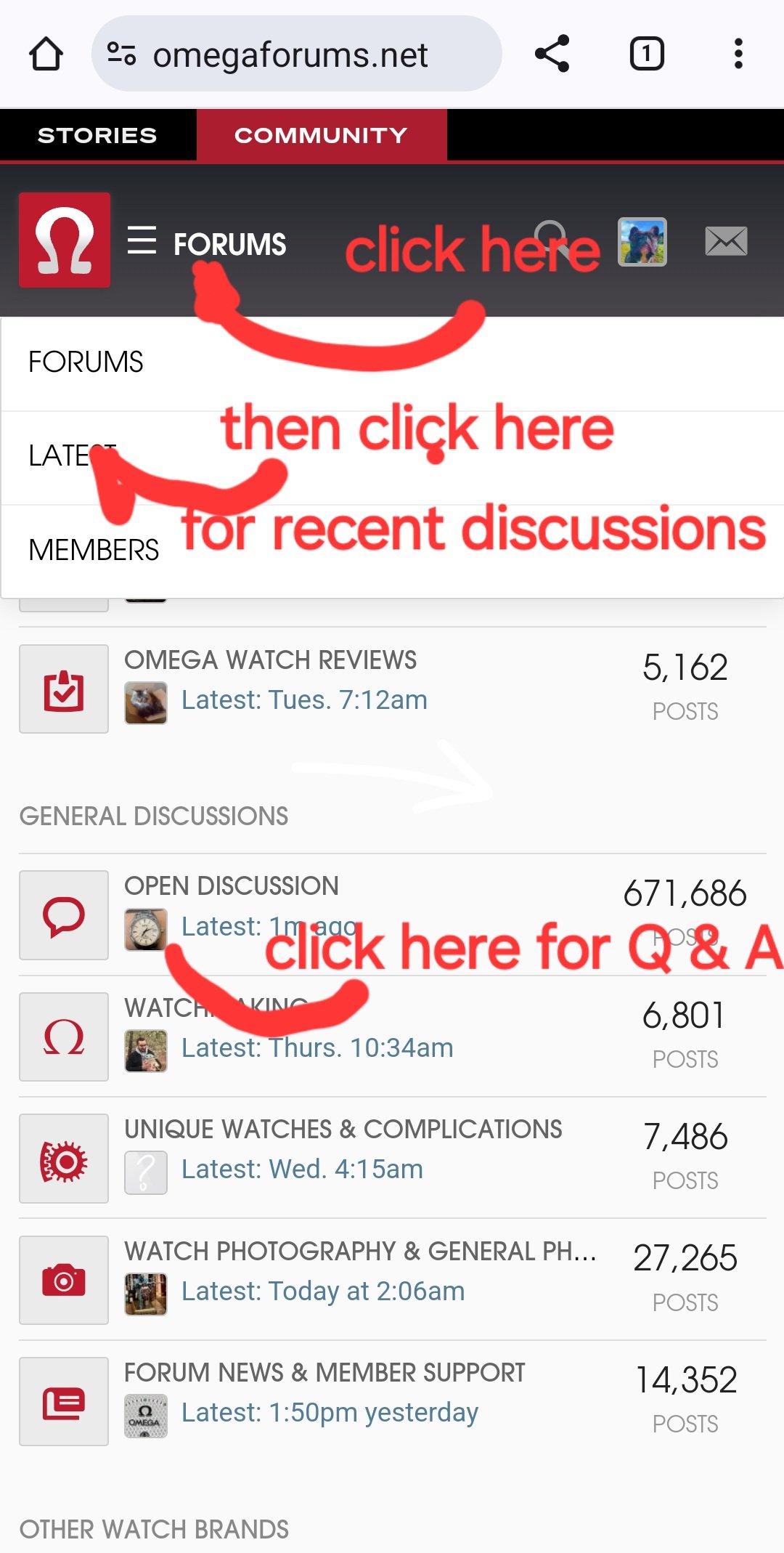
Task: Tap the red Omega logo
Action: coord(65,240)
